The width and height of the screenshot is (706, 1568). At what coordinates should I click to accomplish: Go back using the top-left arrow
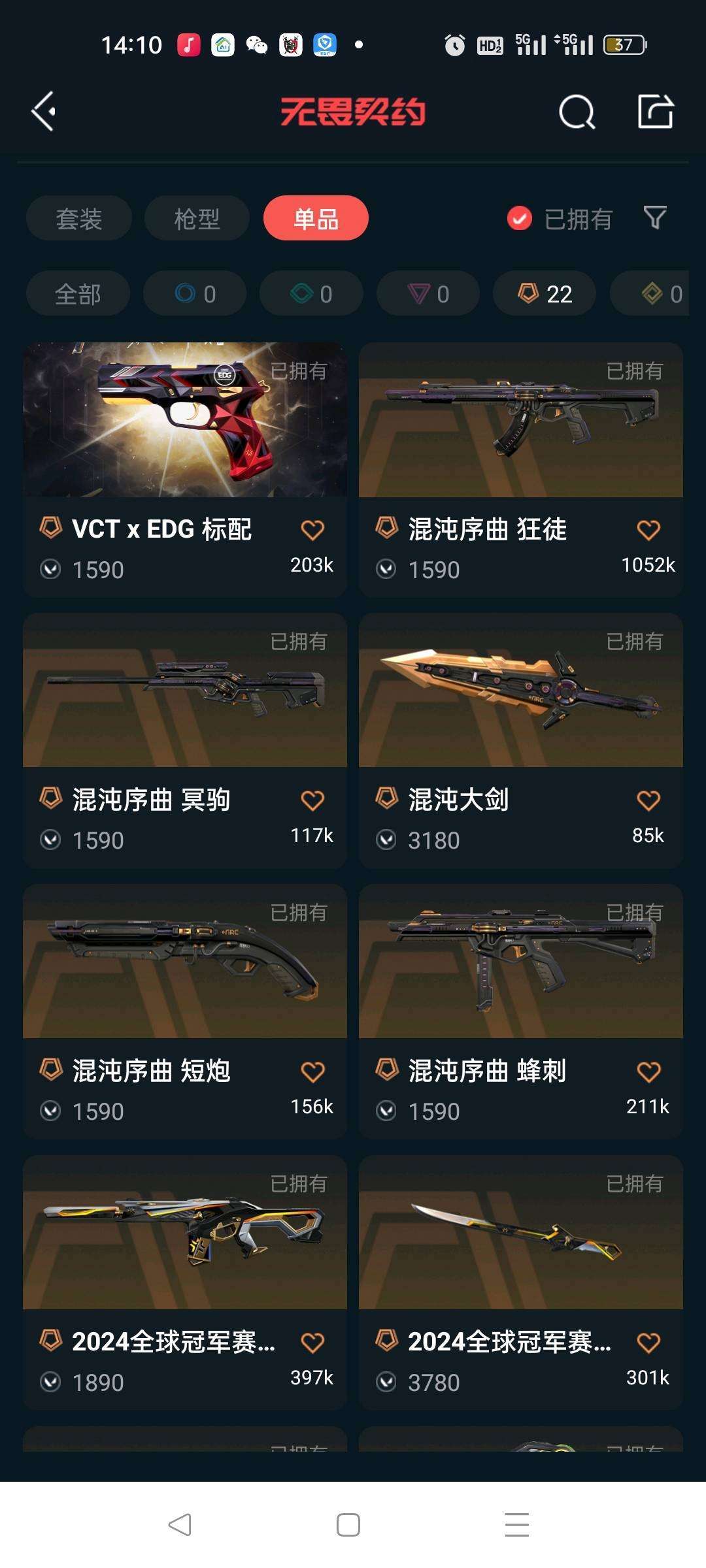44,112
